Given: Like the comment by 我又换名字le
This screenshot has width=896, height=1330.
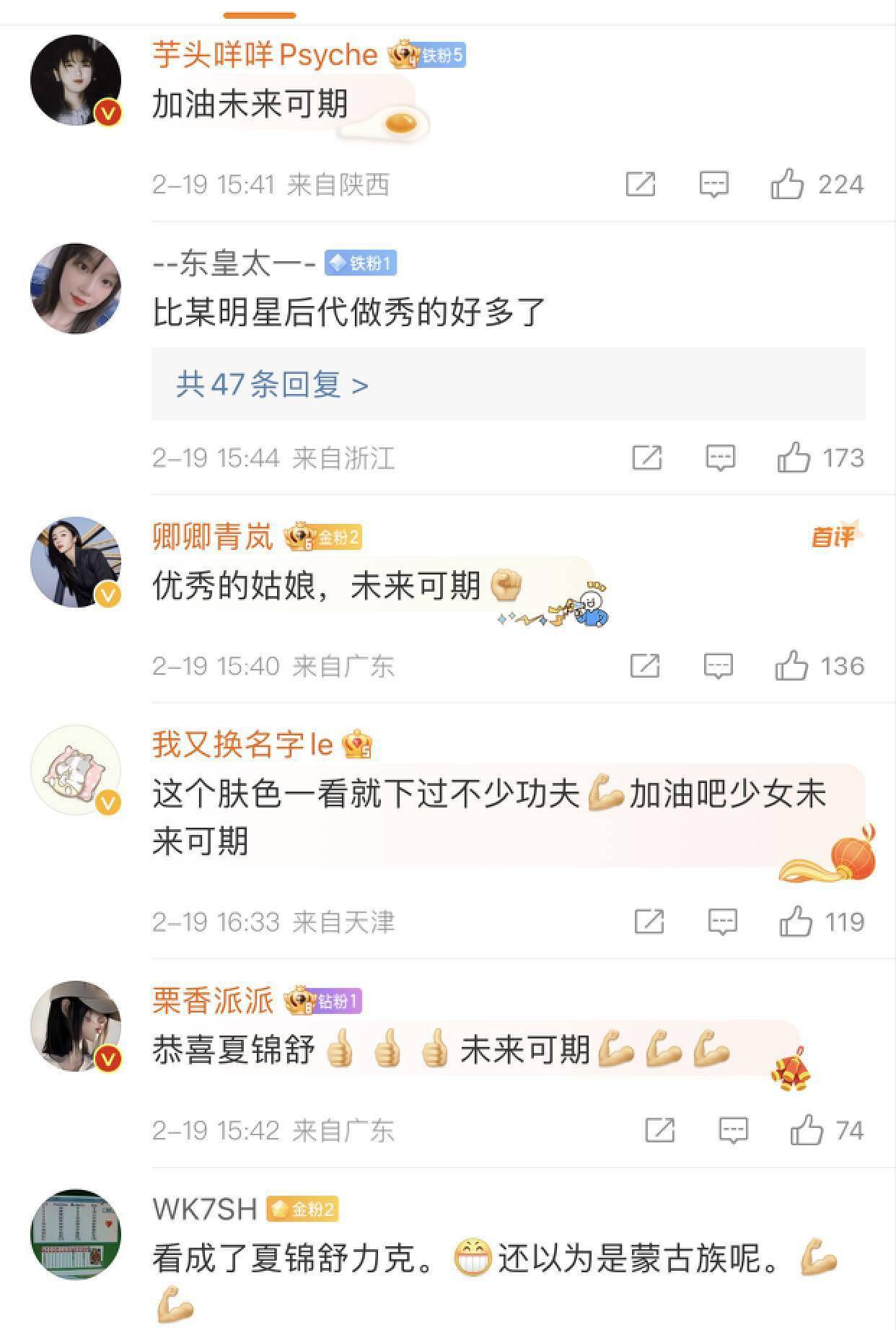Looking at the screenshot, I should click(795, 922).
